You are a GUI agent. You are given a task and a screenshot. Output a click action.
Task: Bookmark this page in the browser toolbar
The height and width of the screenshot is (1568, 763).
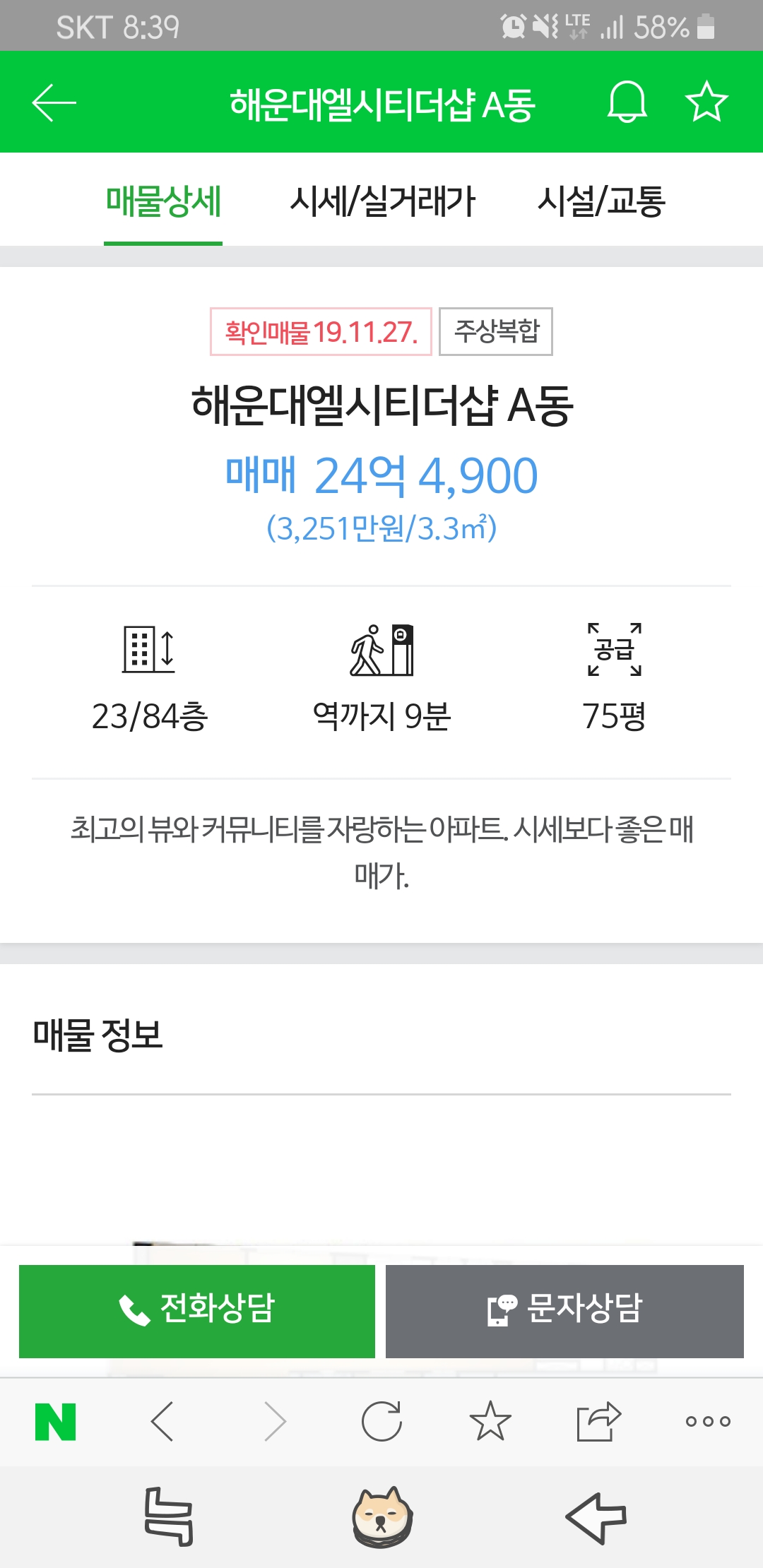[490, 1421]
